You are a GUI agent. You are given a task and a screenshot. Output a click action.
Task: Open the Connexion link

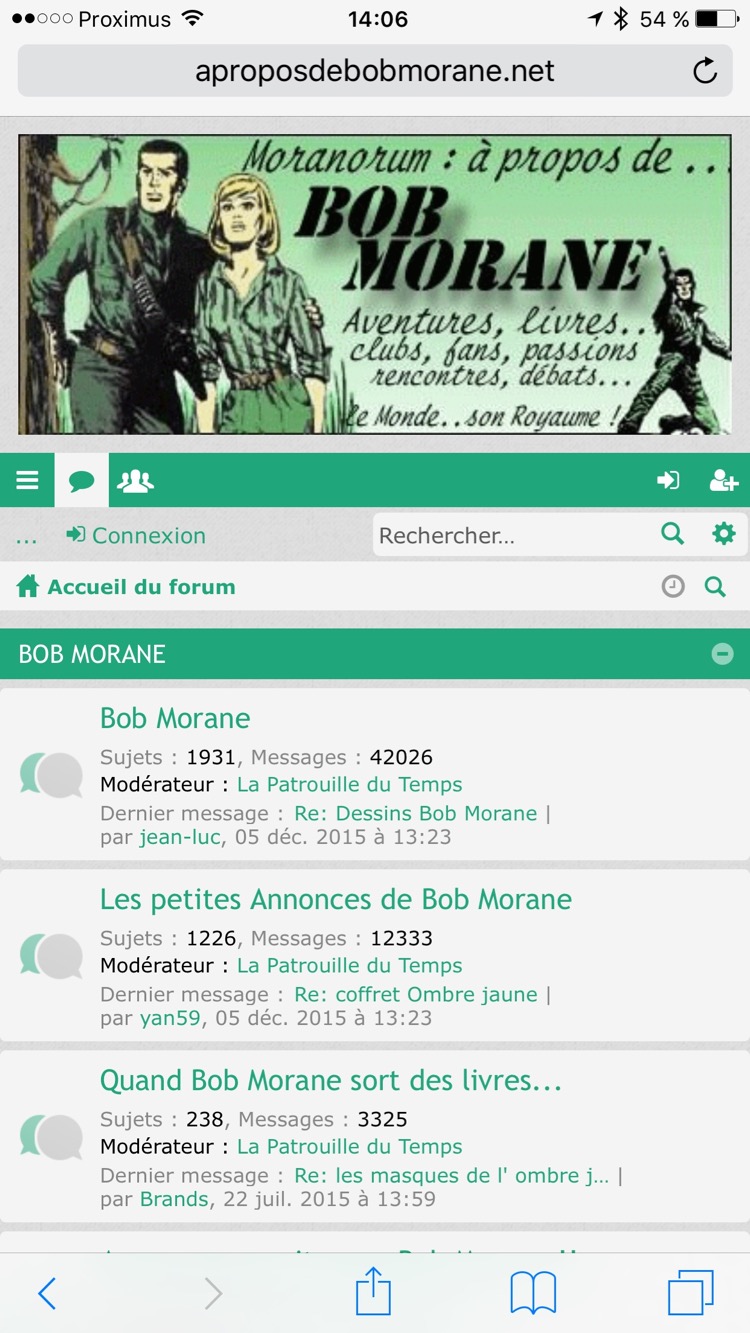pyautogui.click(x=136, y=536)
